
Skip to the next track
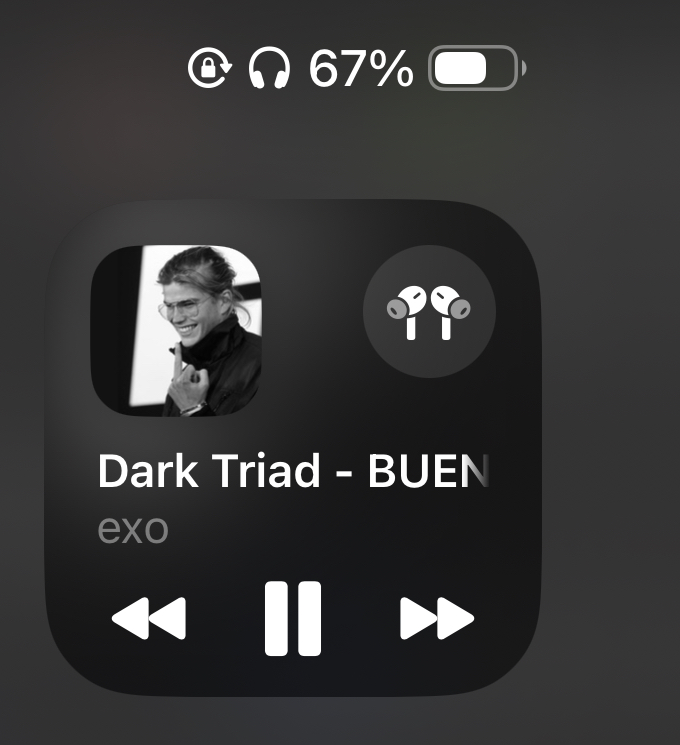point(436,619)
